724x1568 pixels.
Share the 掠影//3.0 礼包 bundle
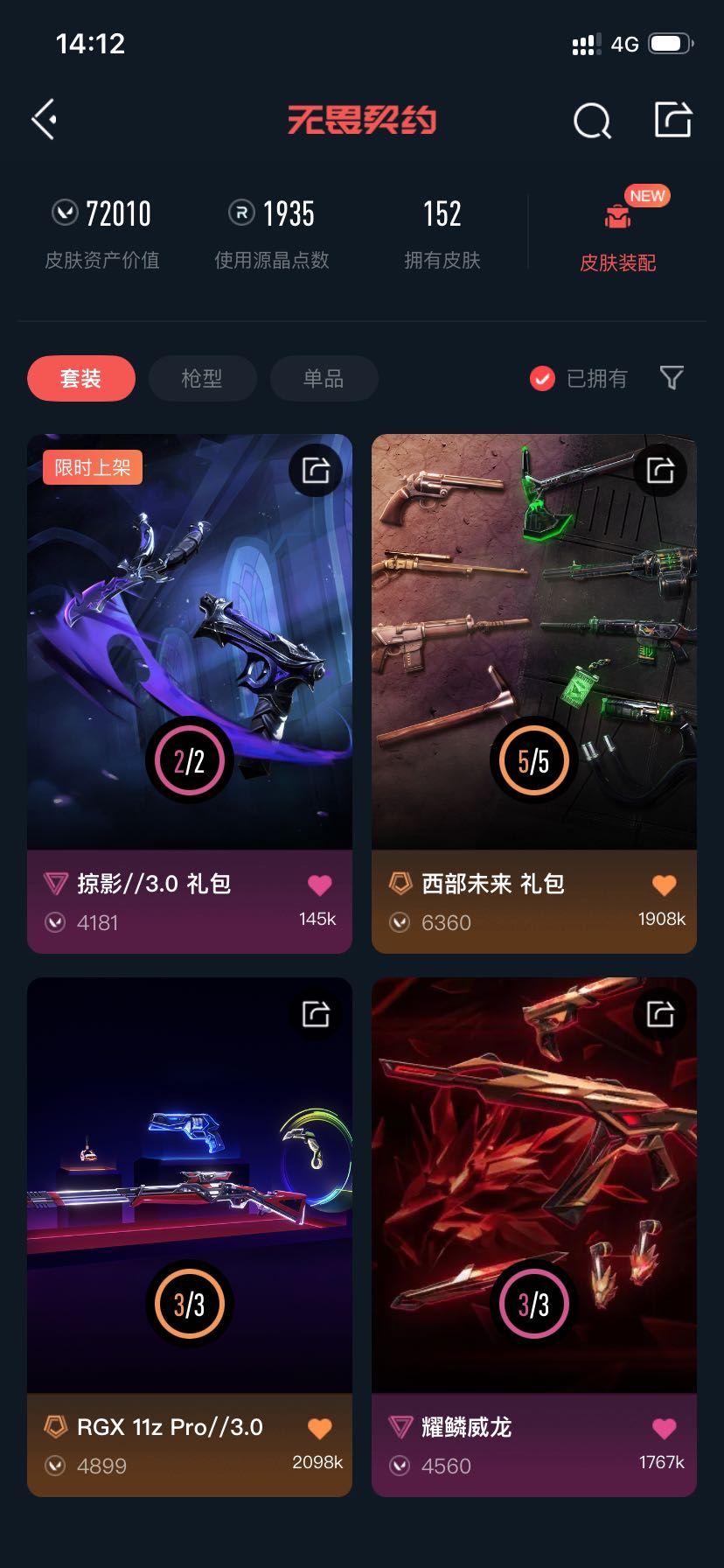316,471
